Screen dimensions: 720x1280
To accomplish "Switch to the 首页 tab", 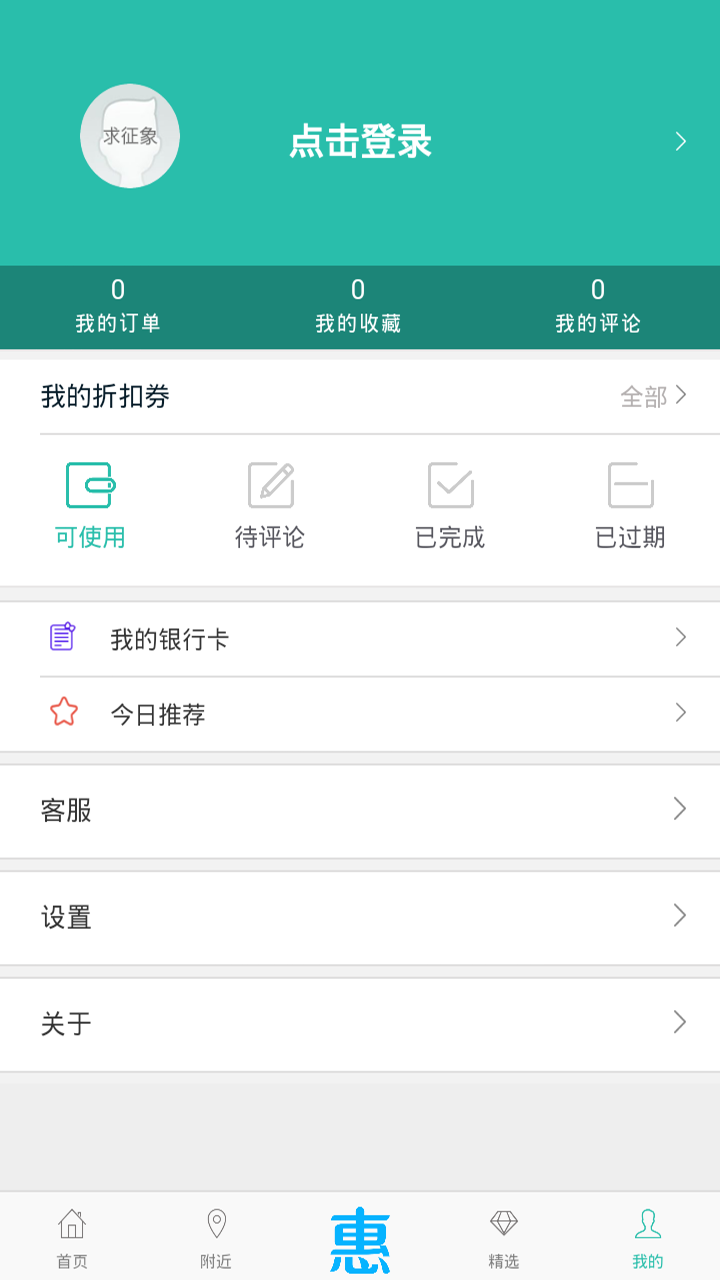I will [x=72, y=1238].
